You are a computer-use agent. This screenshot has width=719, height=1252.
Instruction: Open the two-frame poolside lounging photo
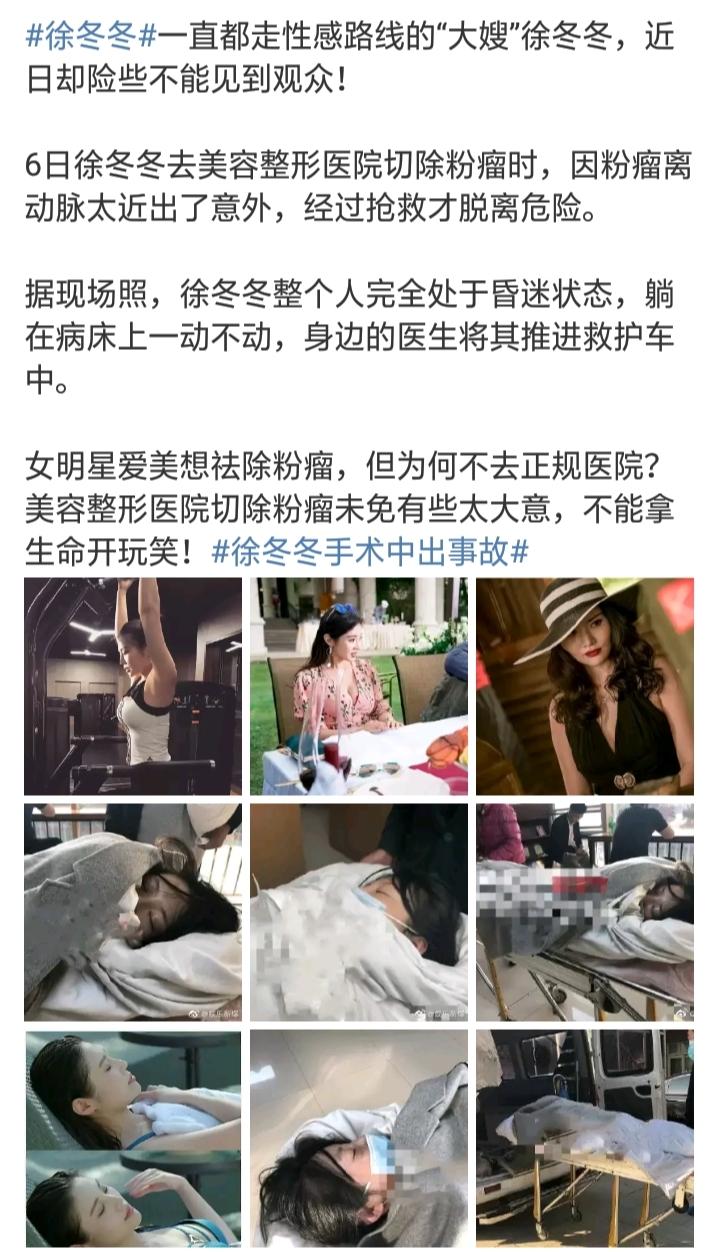pyautogui.click(x=133, y=1138)
